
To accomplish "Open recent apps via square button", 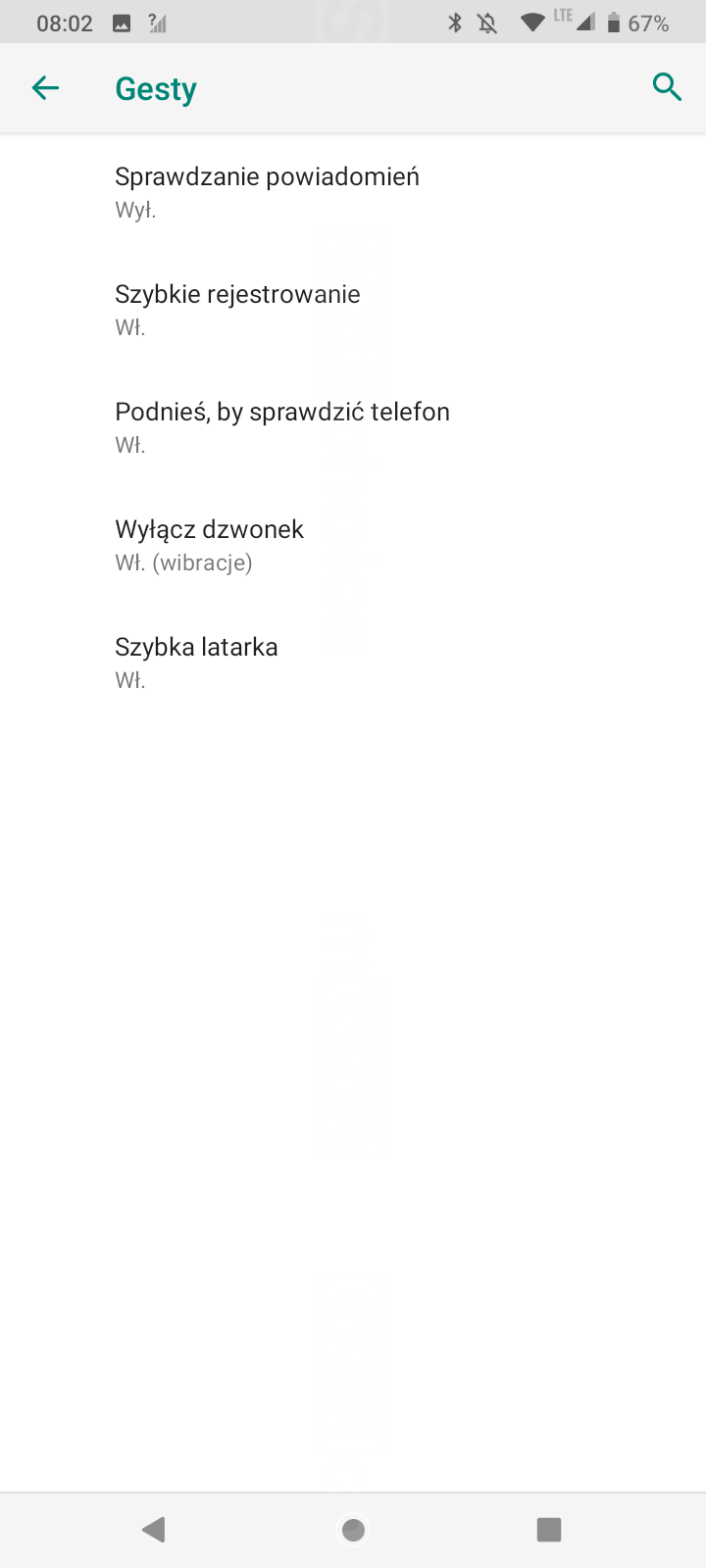I will [x=549, y=1529].
